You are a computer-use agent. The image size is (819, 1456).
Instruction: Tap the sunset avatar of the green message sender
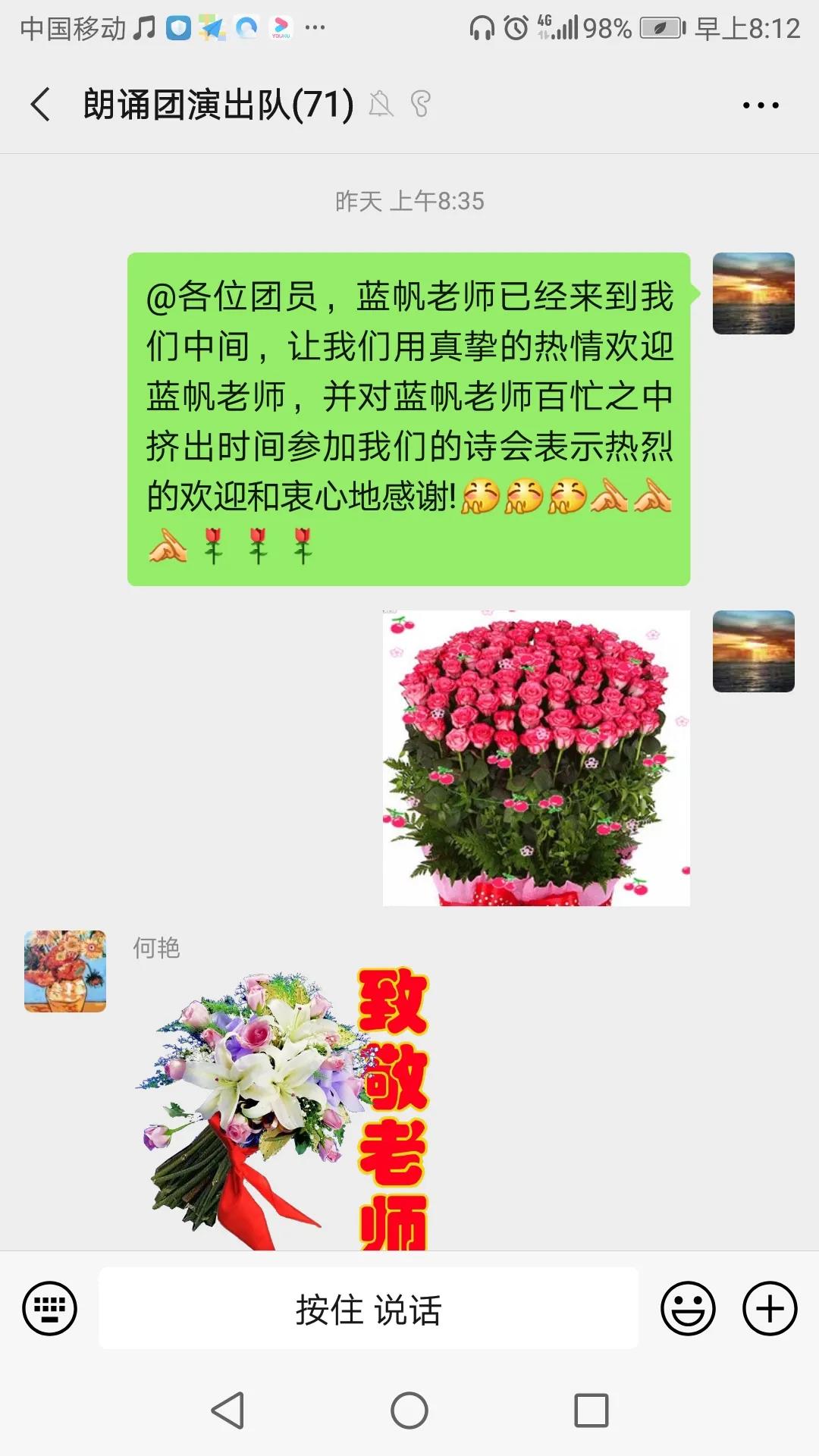pyautogui.click(x=754, y=292)
